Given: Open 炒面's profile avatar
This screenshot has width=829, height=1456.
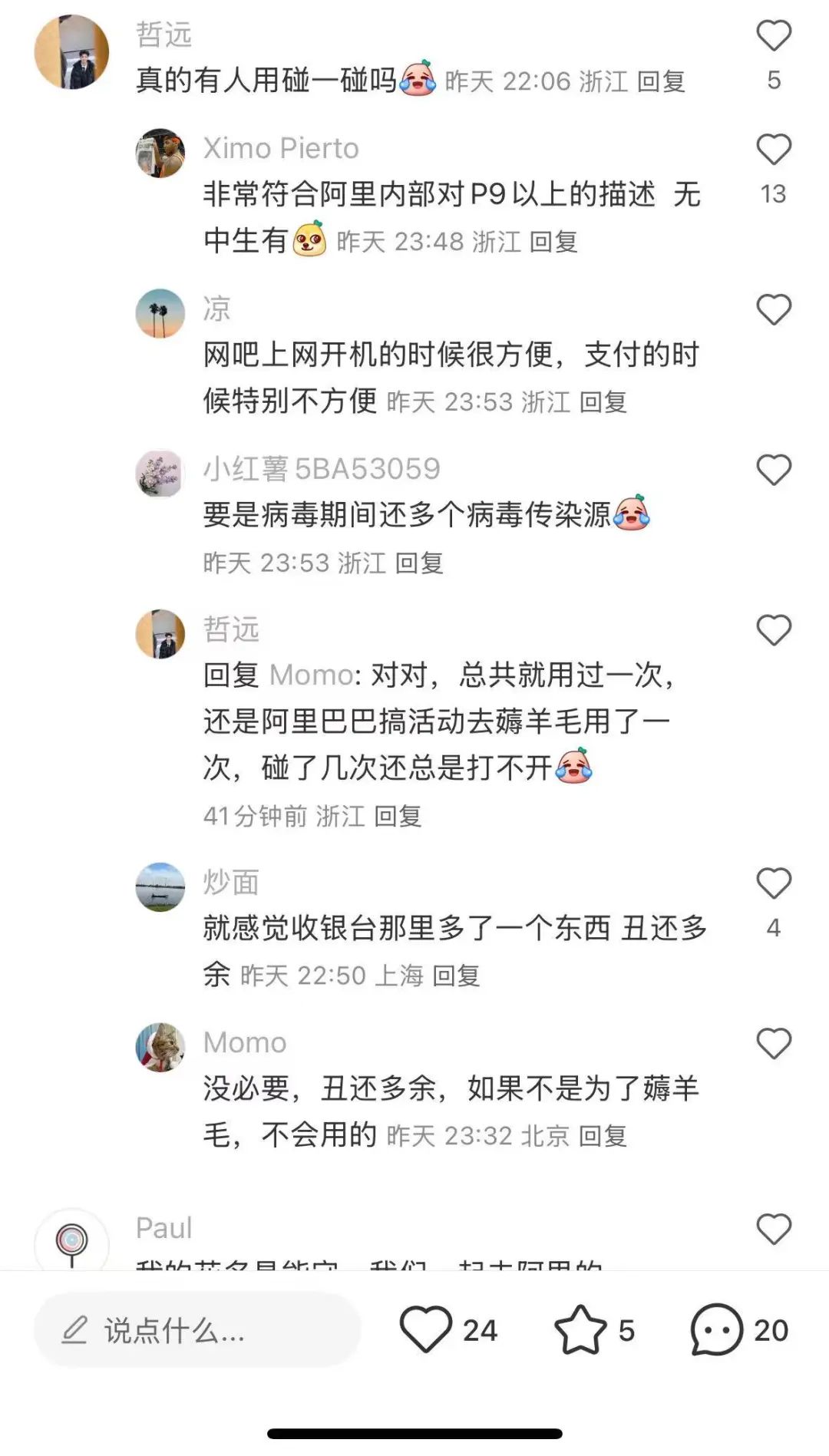Looking at the screenshot, I should click(160, 886).
